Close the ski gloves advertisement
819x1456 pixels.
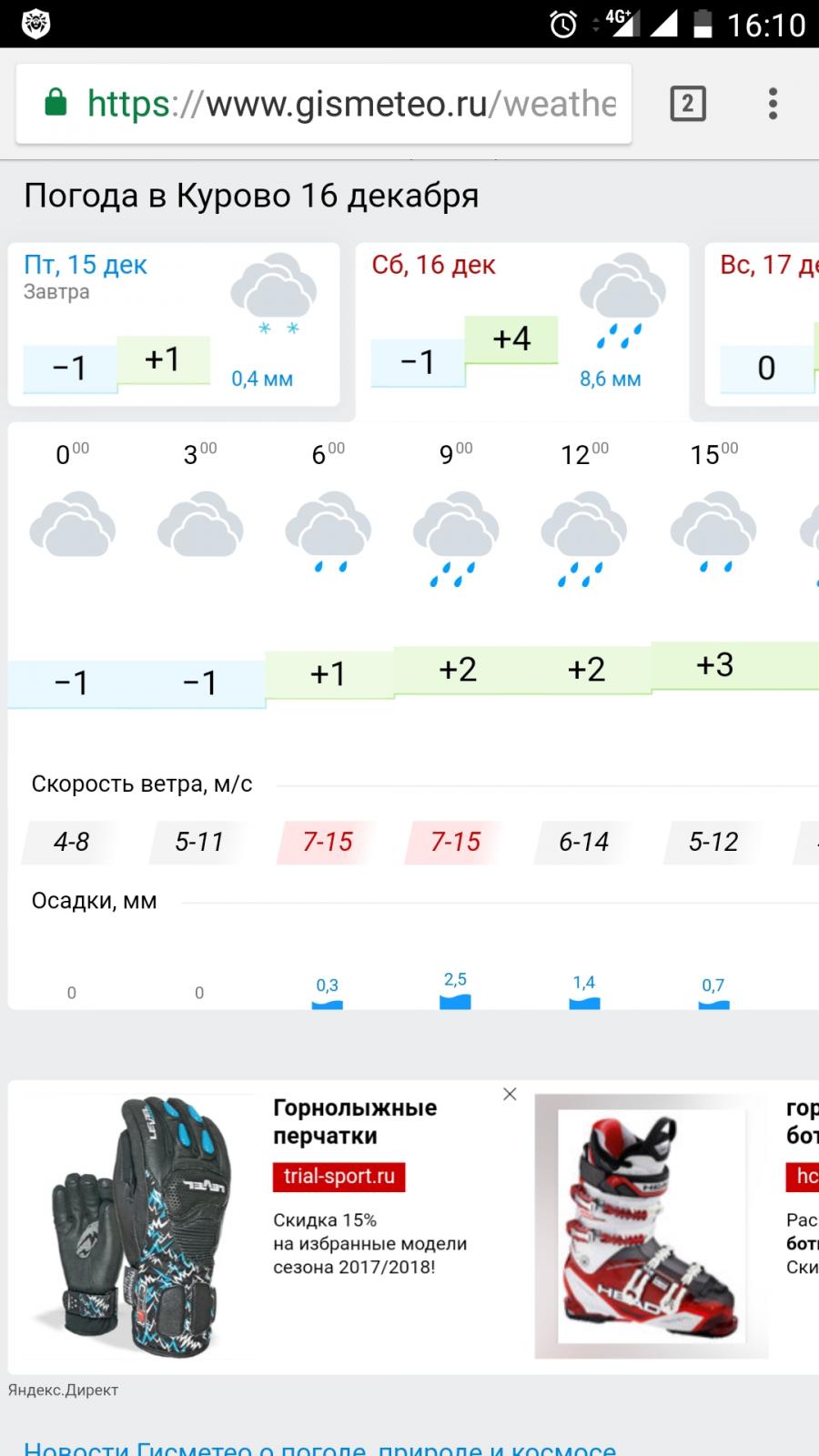pyautogui.click(x=510, y=1094)
